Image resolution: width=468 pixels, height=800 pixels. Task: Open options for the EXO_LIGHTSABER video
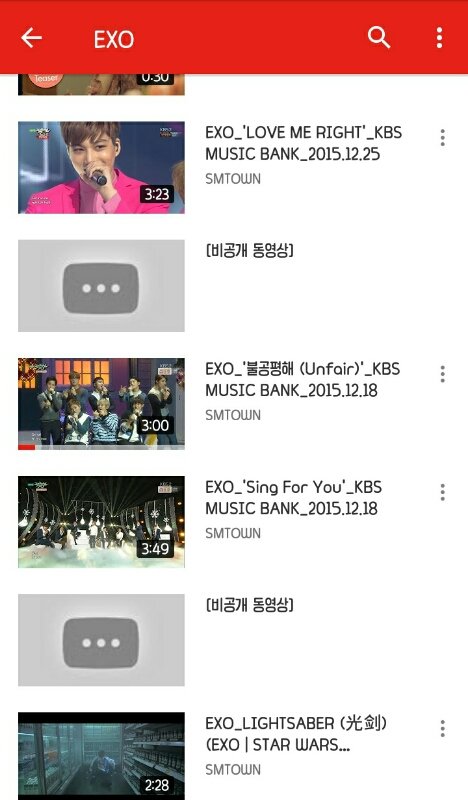442,729
